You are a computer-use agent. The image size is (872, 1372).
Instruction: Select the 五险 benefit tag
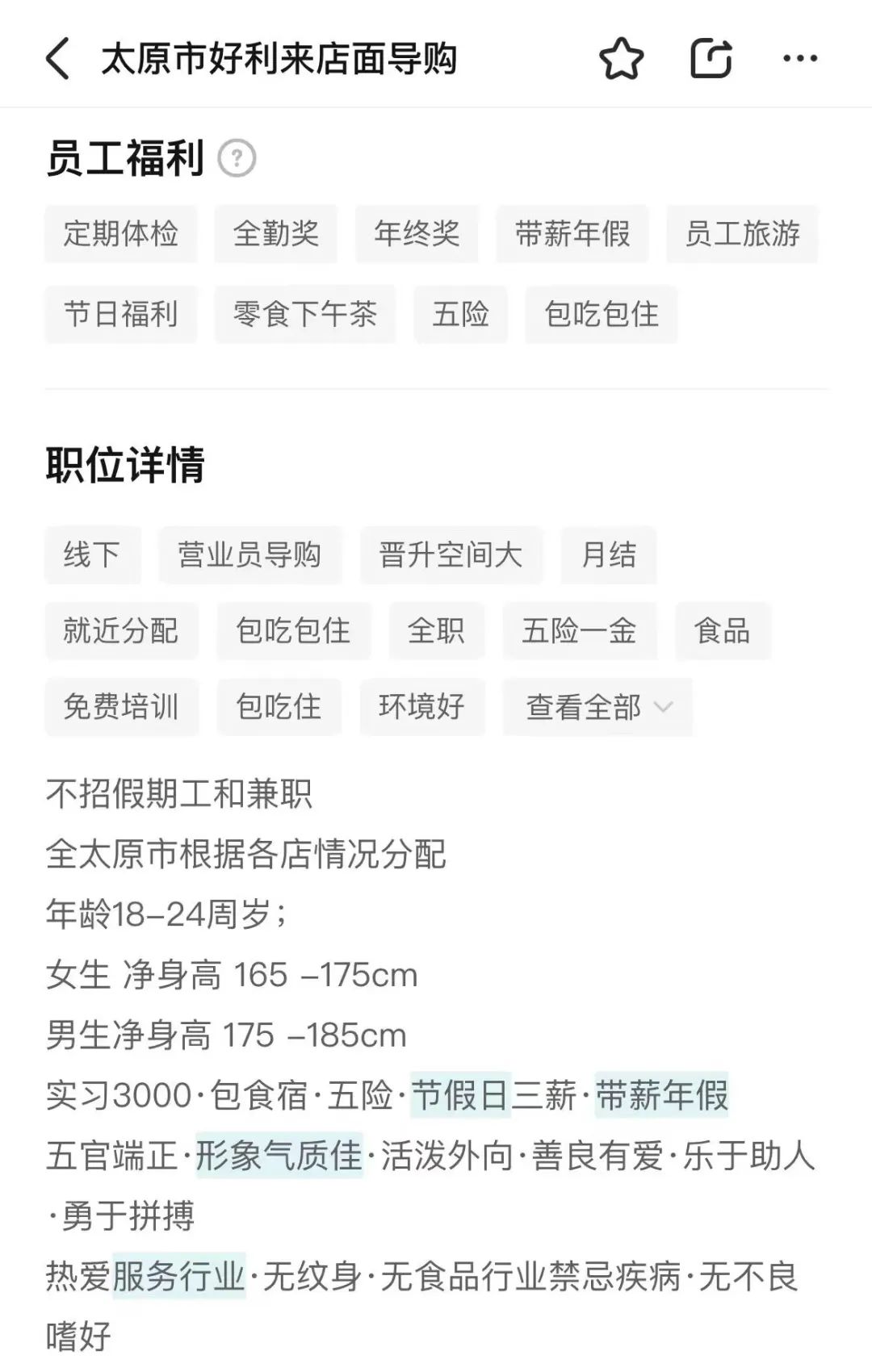pyautogui.click(x=462, y=316)
